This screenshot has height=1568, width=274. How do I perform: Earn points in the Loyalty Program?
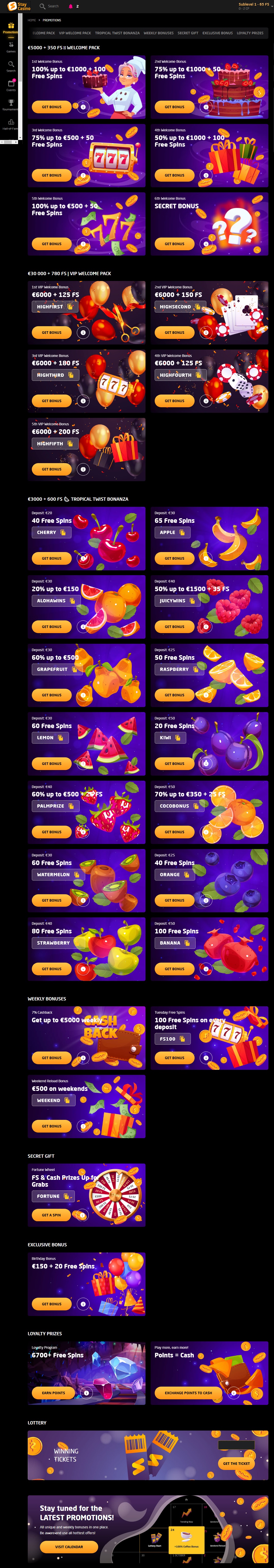(54, 1393)
